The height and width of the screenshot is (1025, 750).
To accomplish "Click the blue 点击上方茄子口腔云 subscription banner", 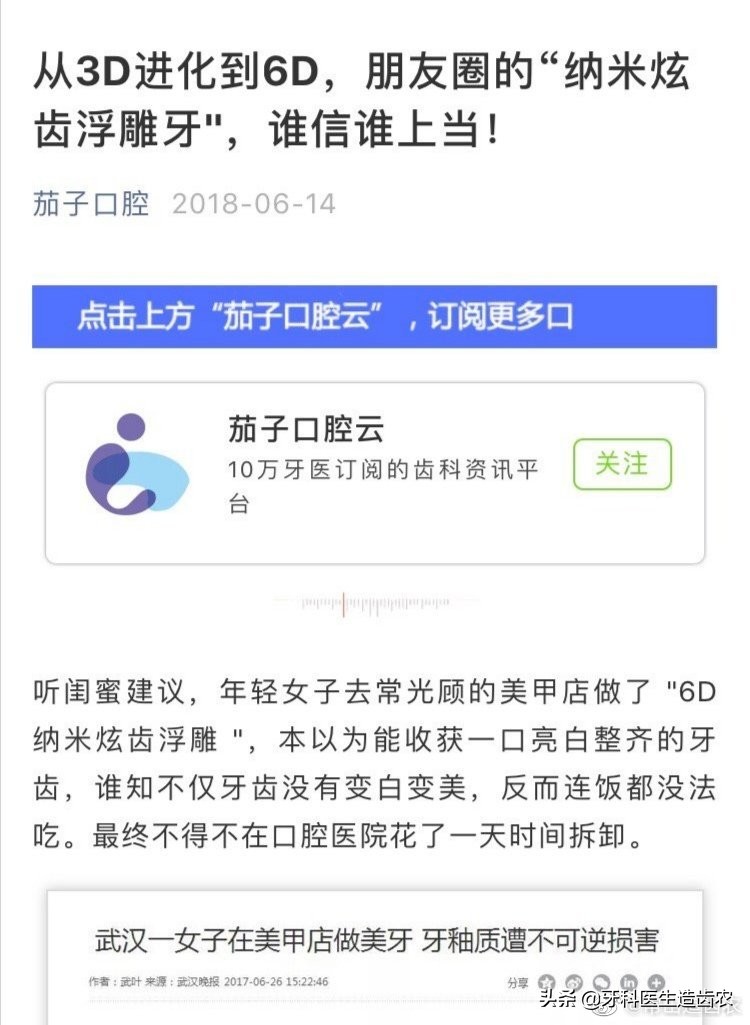I will coord(375,318).
